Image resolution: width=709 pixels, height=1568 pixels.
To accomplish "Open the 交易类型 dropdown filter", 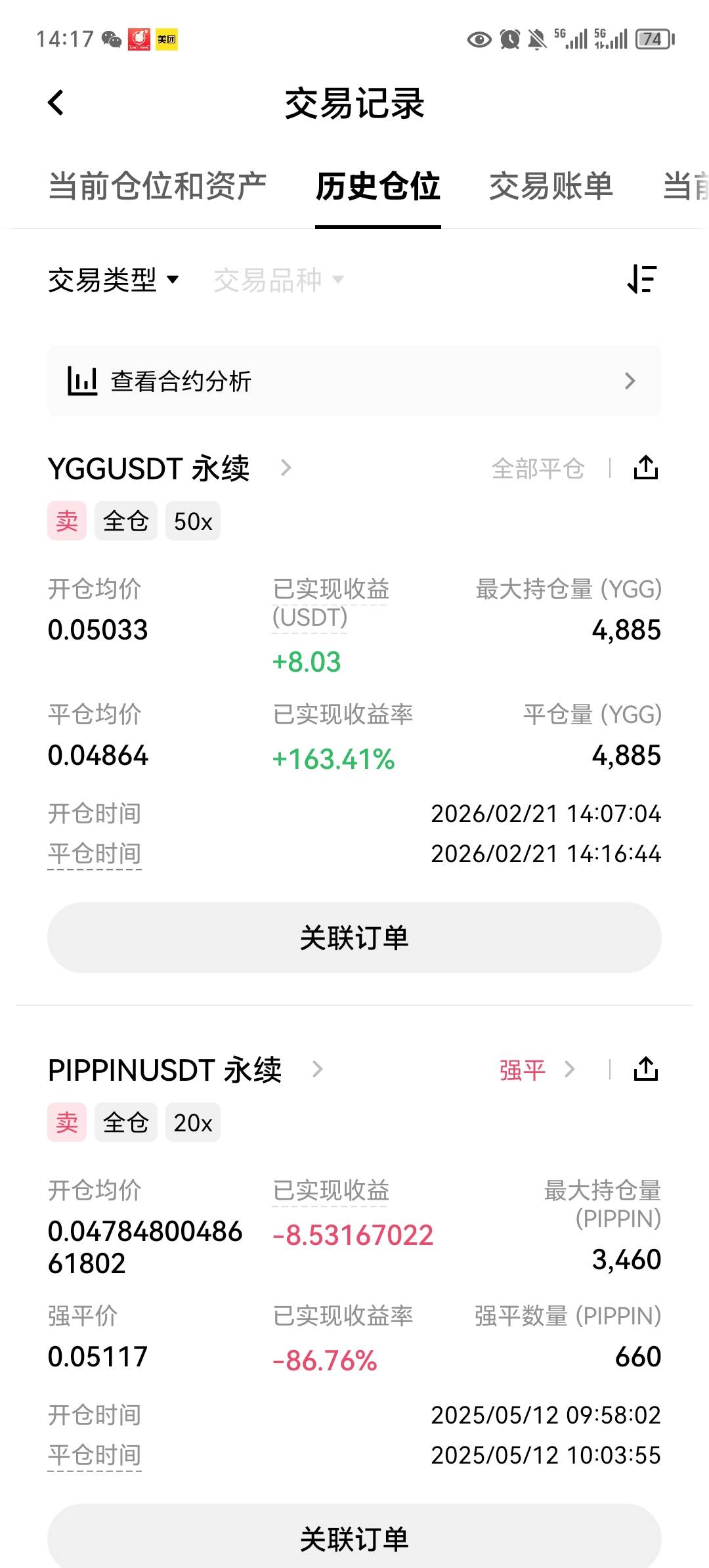I will click(113, 280).
